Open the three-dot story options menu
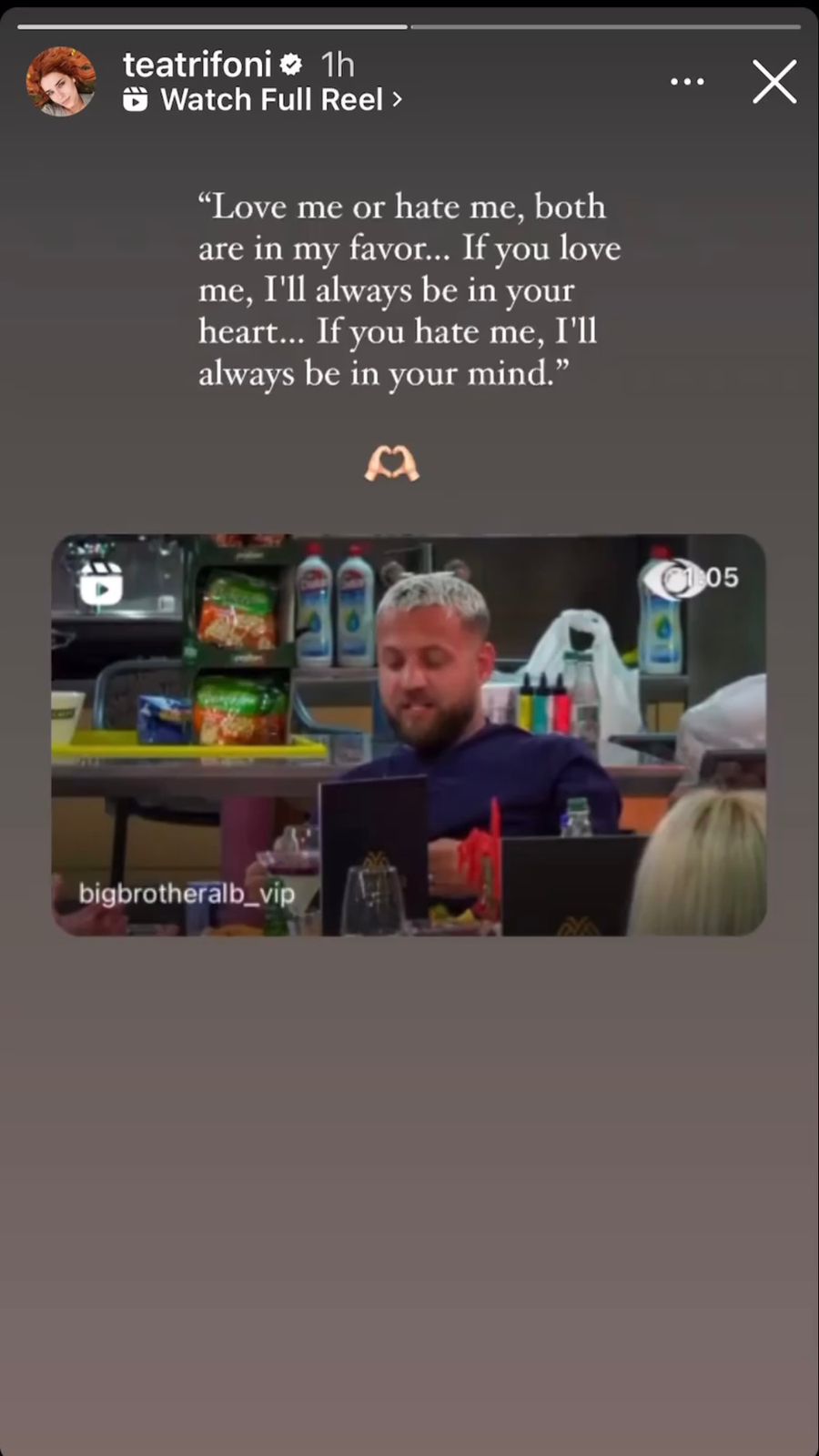 [x=687, y=82]
